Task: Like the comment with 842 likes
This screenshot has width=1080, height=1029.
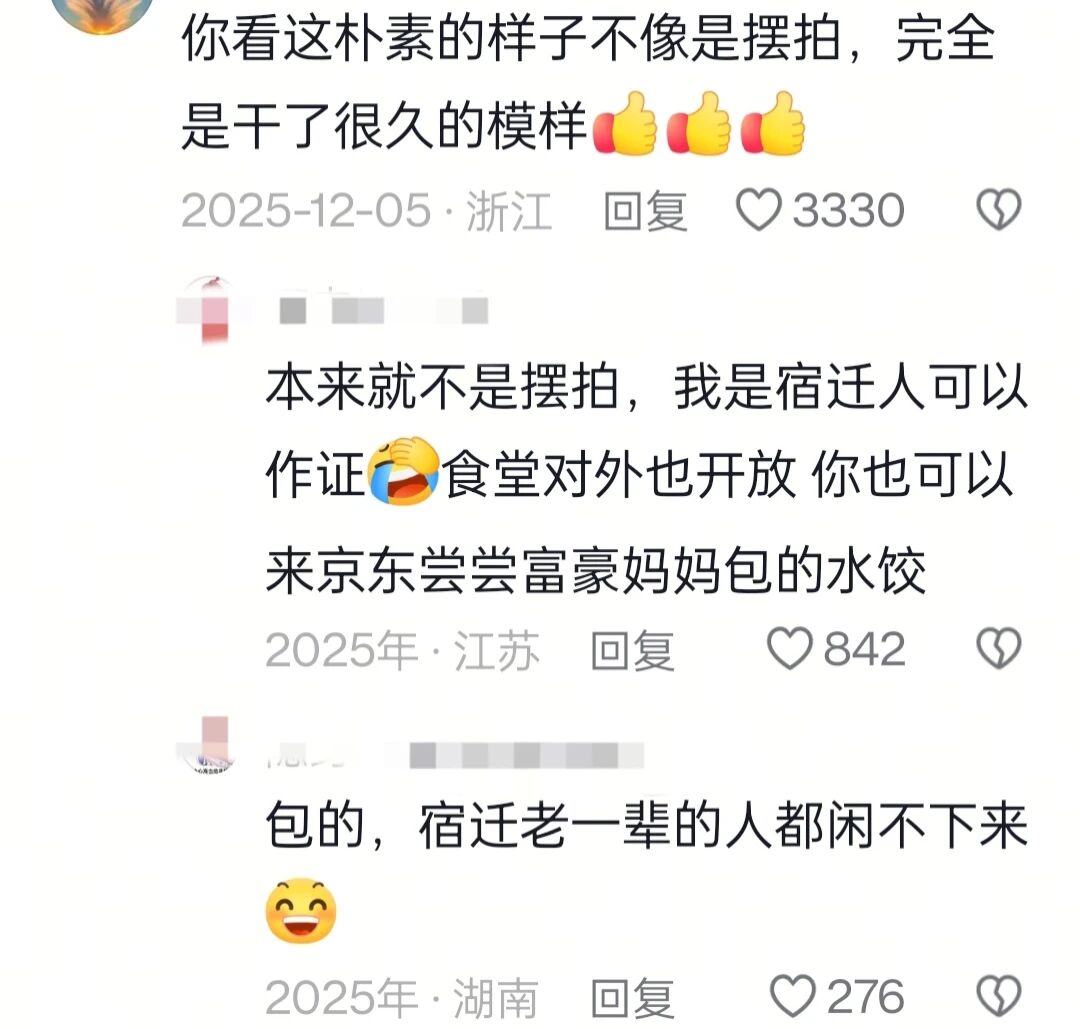Action: pyautogui.click(x=790, y=651)
